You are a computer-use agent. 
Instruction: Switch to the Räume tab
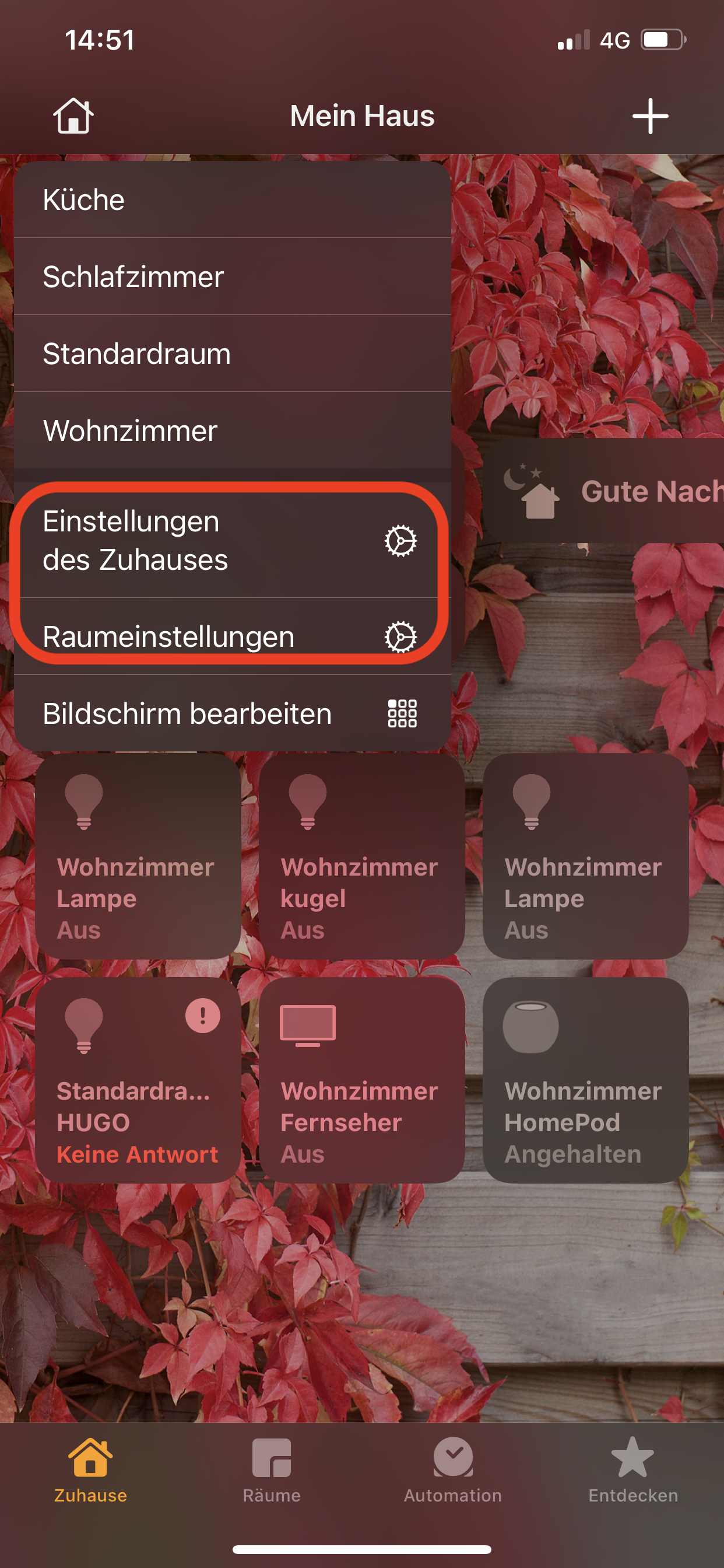[271, 1469]
